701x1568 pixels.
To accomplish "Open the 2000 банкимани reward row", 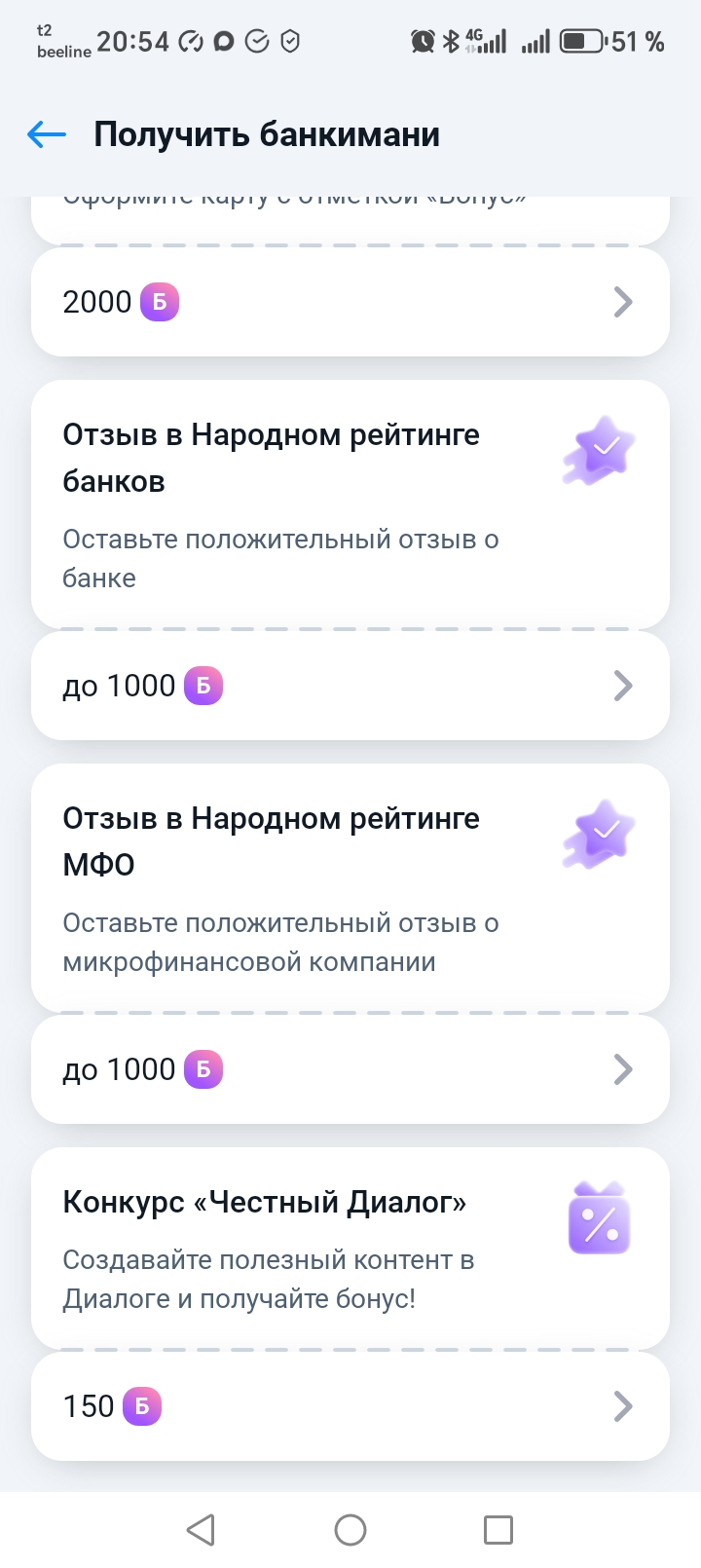I will [350, 302].
